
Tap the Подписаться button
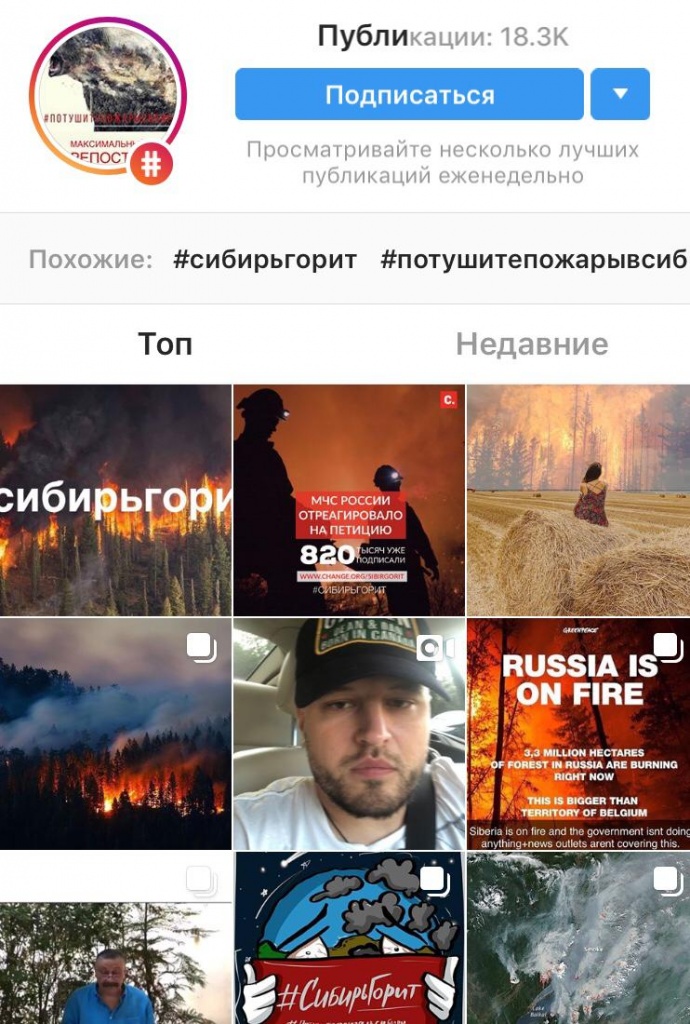pos(409,95)
